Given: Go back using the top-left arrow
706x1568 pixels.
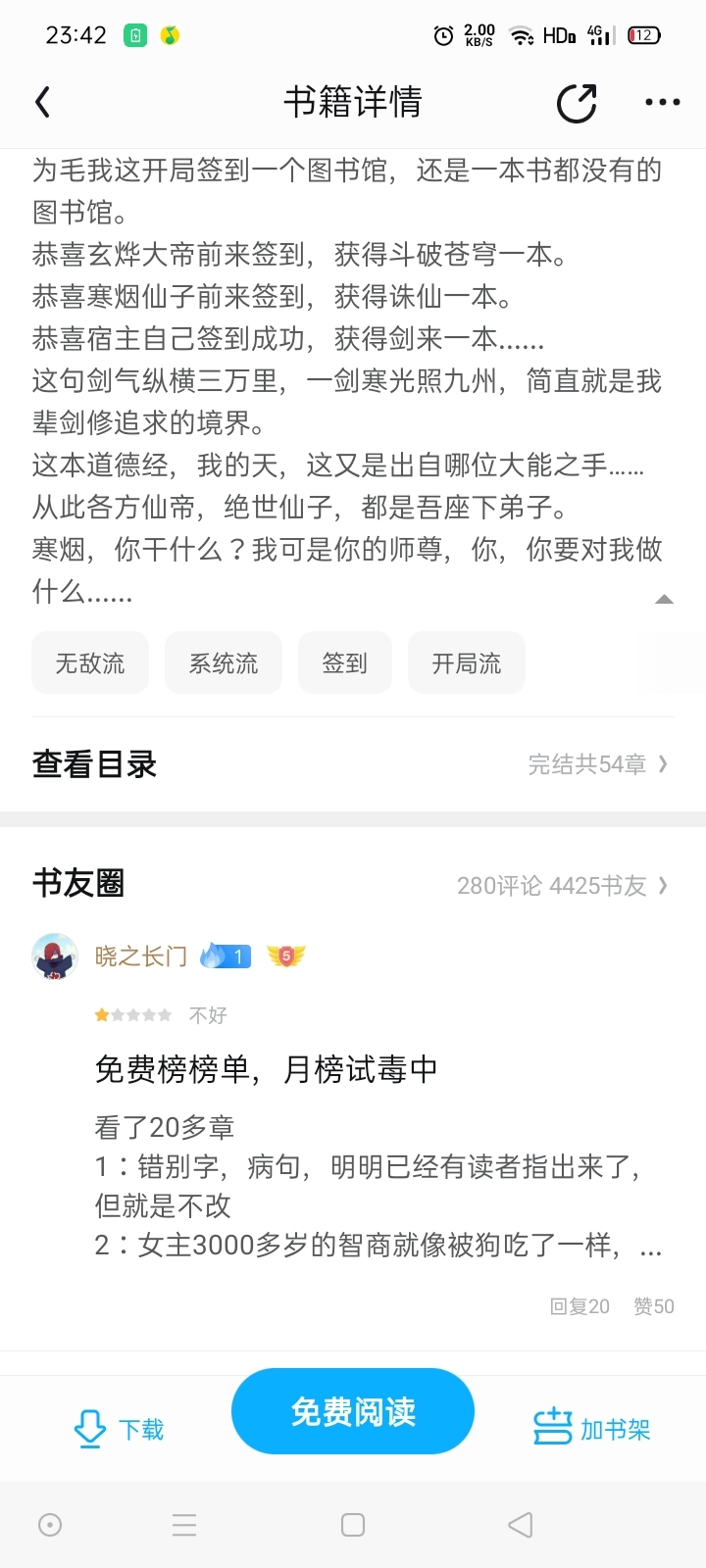Looking at the screenshot, I should [42, 102].
